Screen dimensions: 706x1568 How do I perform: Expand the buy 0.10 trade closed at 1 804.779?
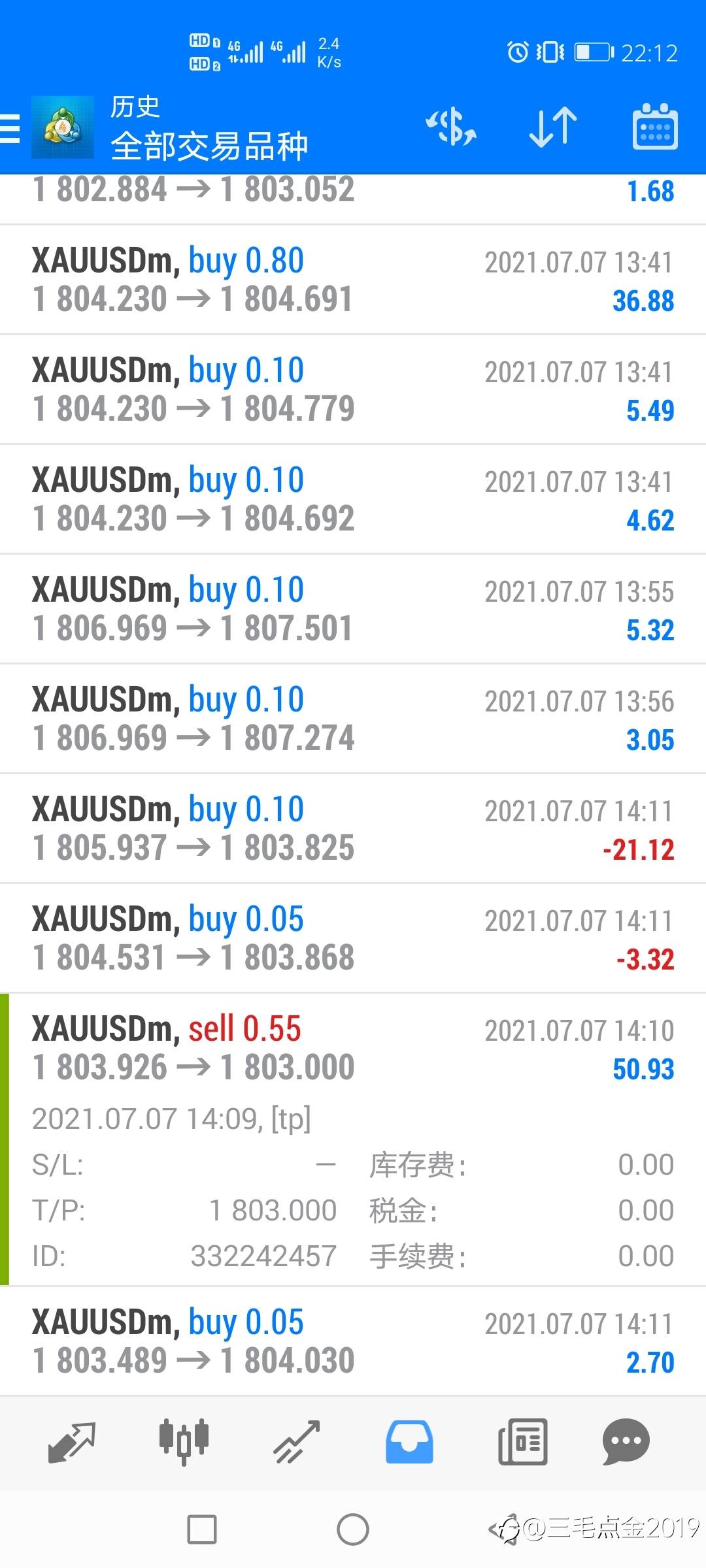click(353, 389)
